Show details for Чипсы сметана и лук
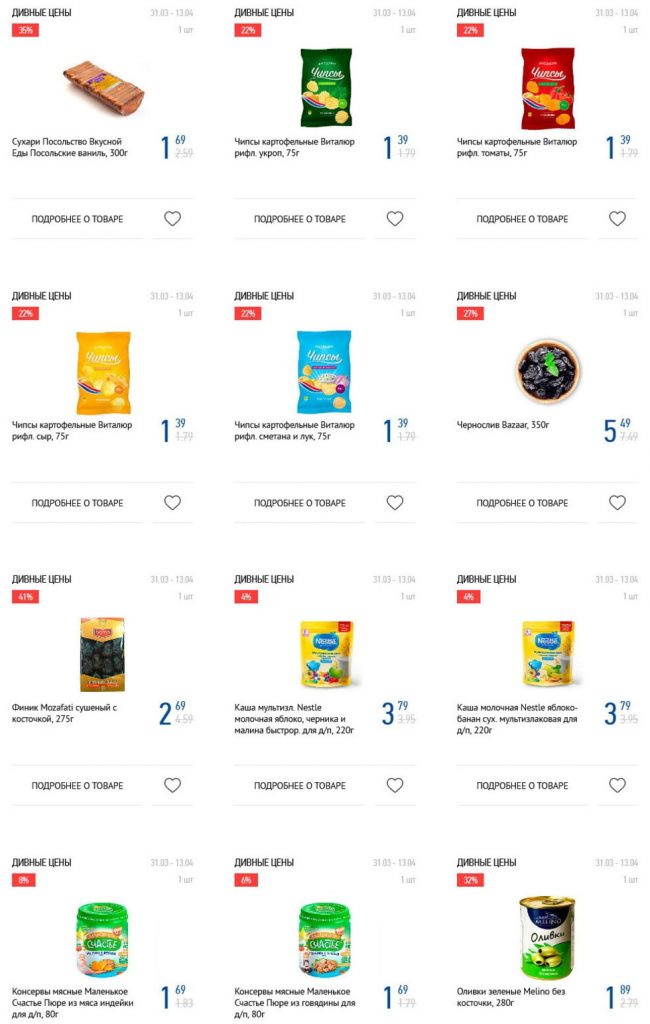The height and width of the screenshot is (1024, 650). click(299, 503)
